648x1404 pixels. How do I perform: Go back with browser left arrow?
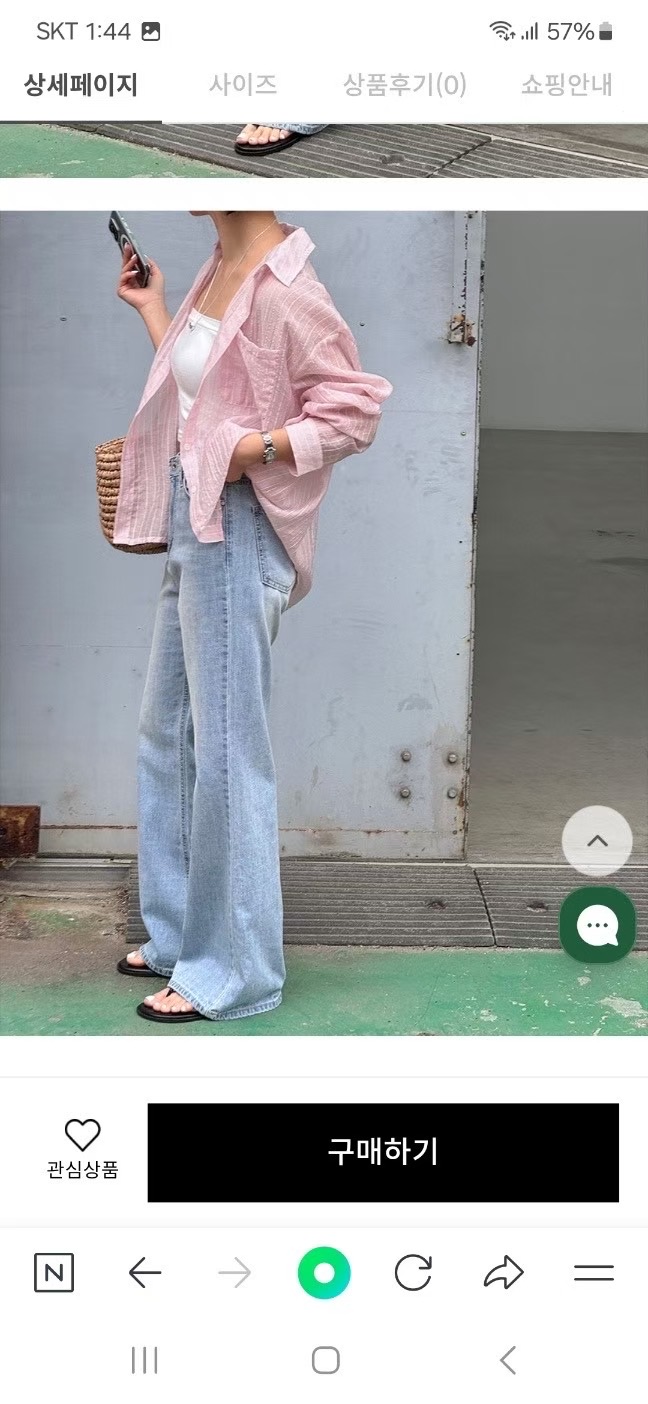(145, 1273)
